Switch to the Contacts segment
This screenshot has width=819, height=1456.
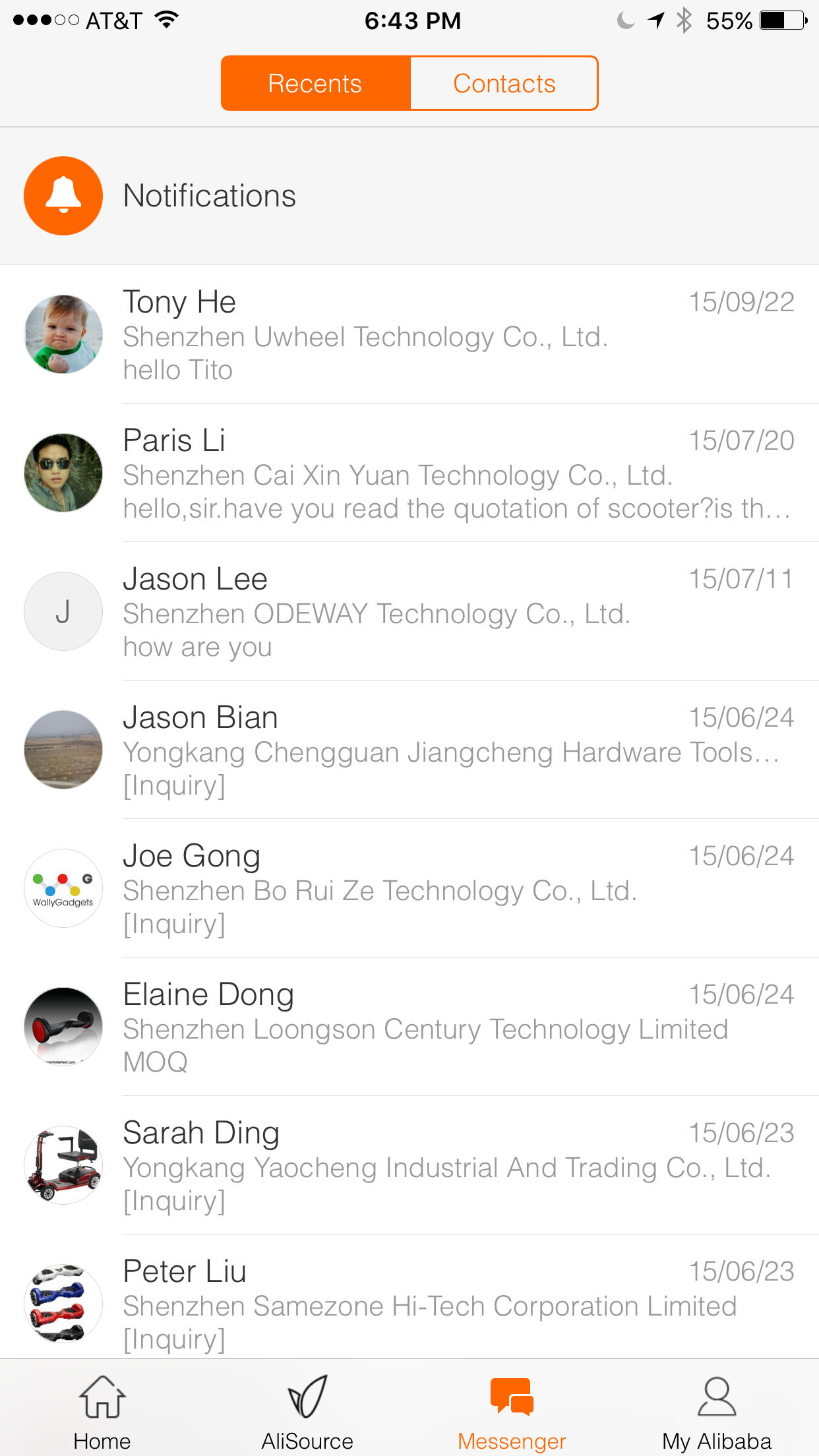(x=504, y=84)
